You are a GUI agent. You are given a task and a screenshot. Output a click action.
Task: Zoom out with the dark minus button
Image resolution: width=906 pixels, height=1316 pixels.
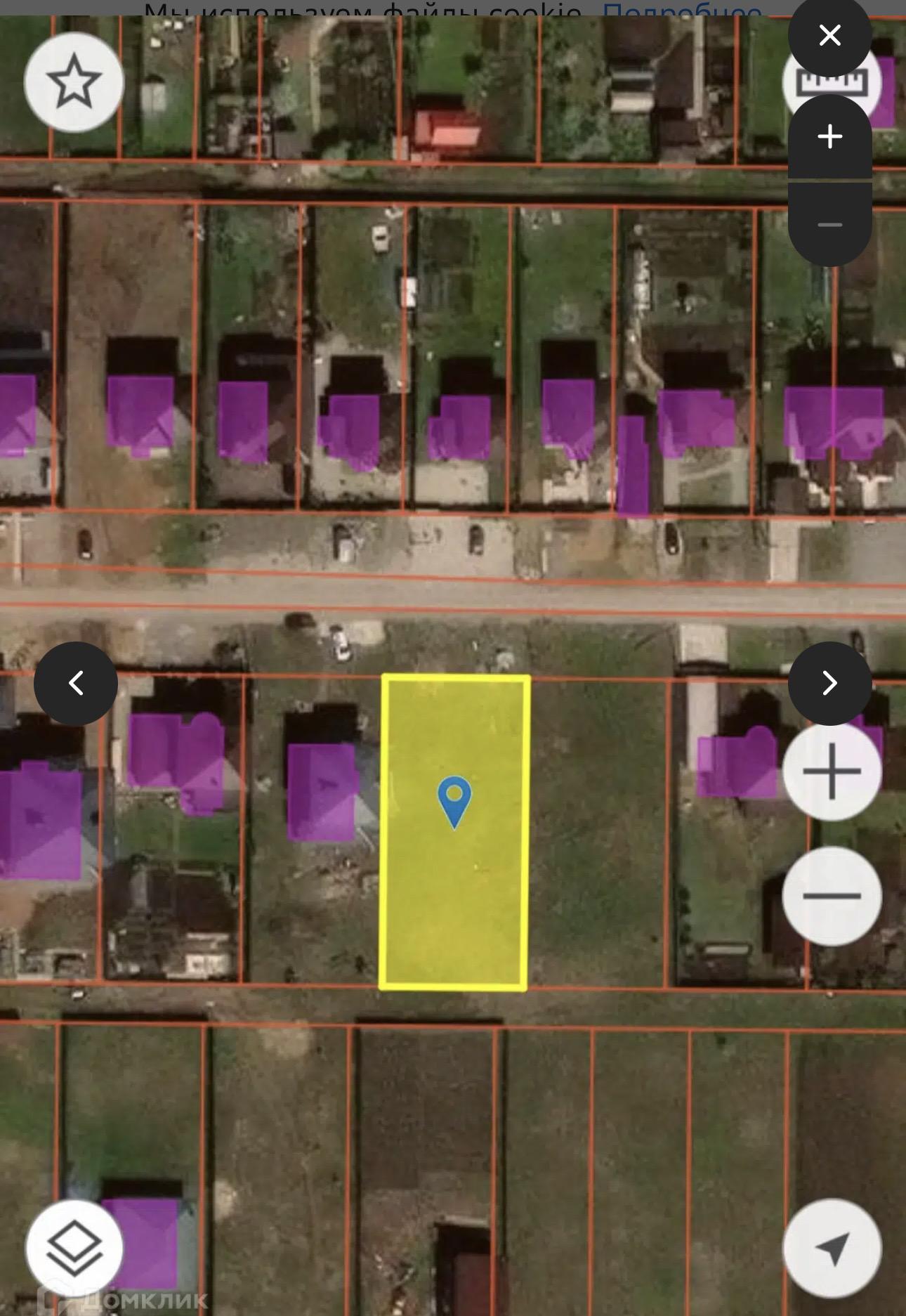click(x=829, y=225)
